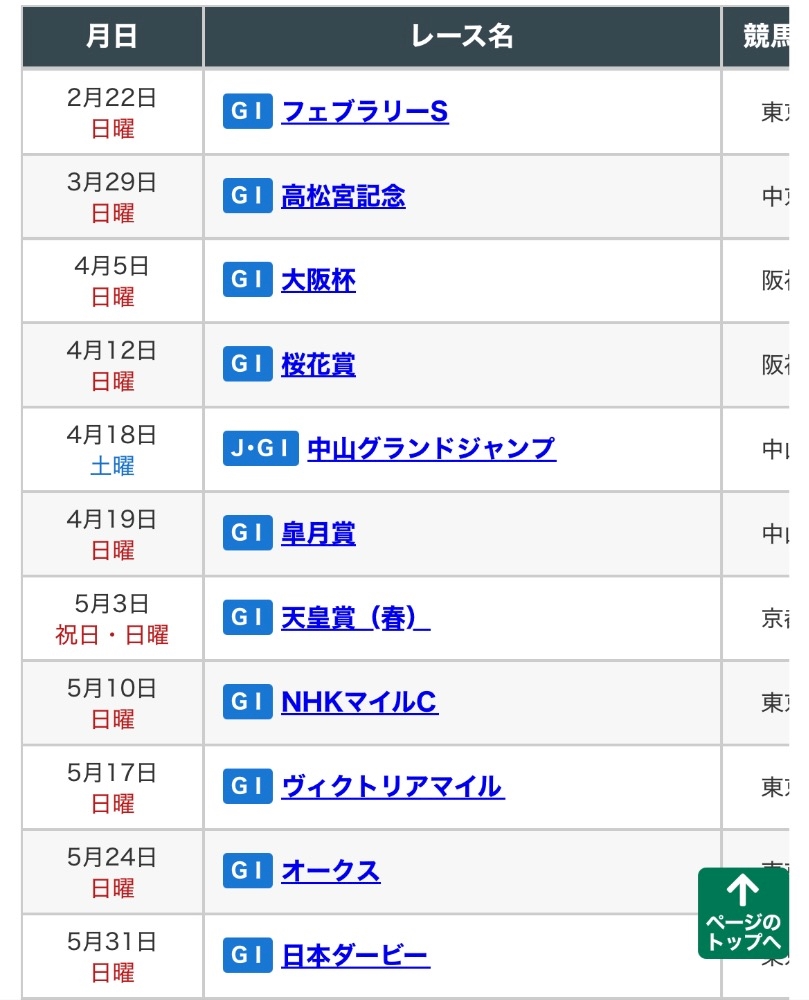Open the 高松宮記念 race link
The image size is (809, 1000).
pos(343,196)
